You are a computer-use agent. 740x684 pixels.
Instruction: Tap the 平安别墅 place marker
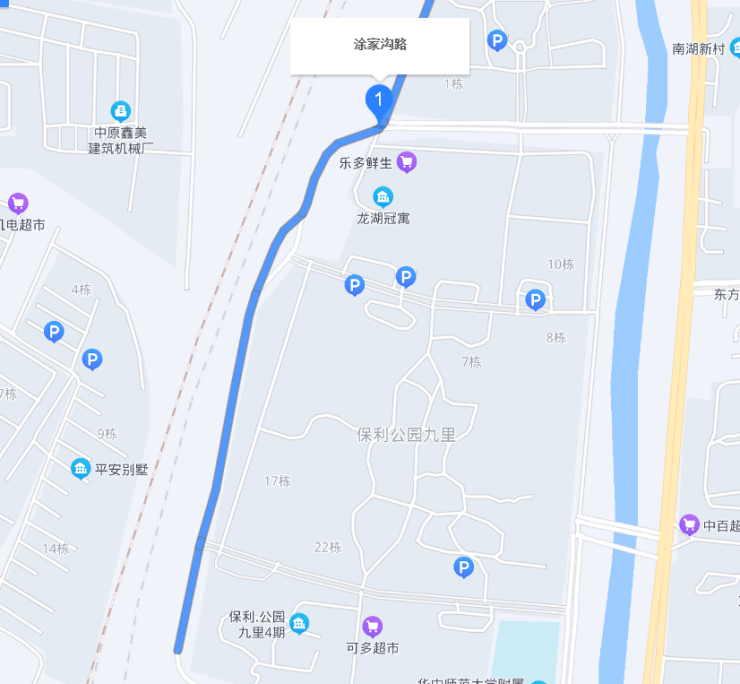tap(81, 468)
